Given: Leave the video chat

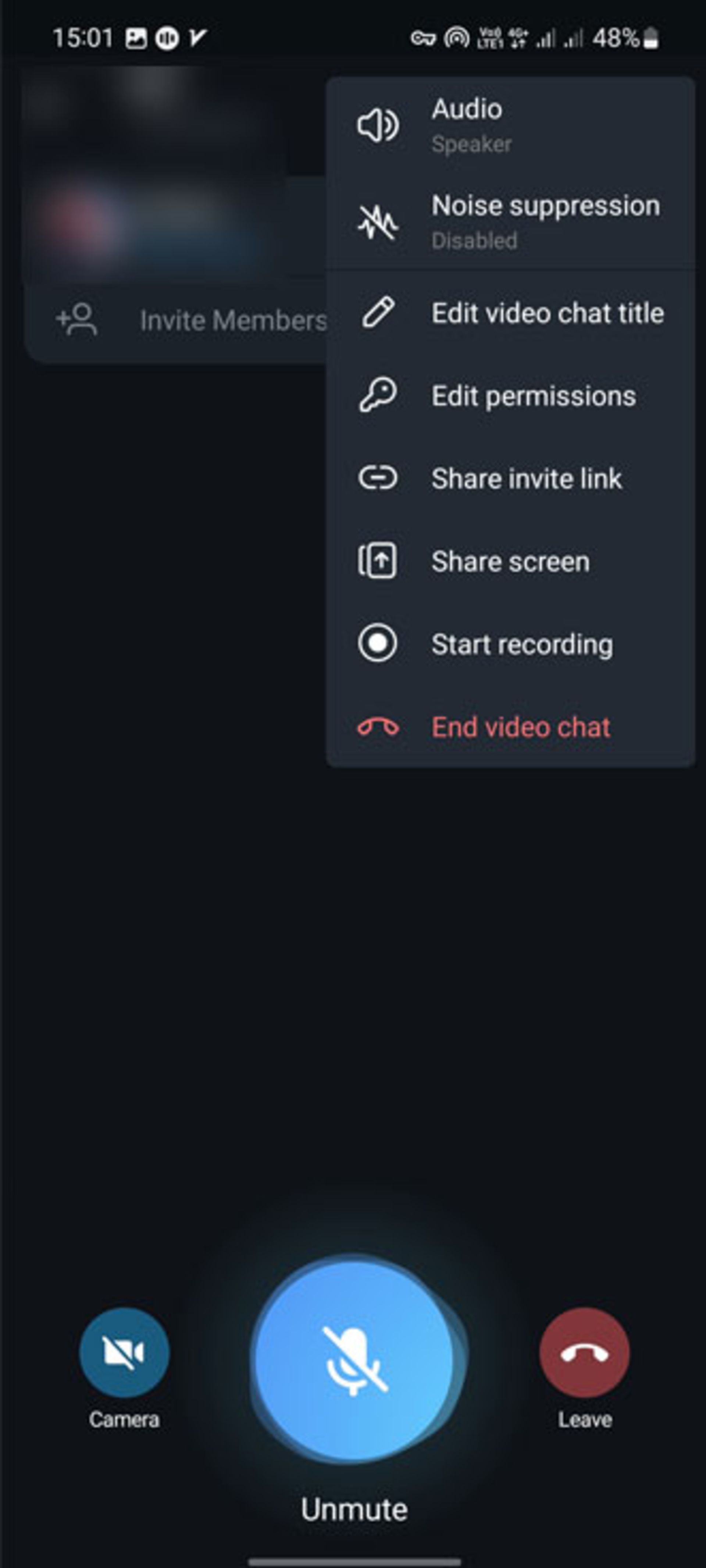Looking at the screenshot, I should tap(584, 1352).
